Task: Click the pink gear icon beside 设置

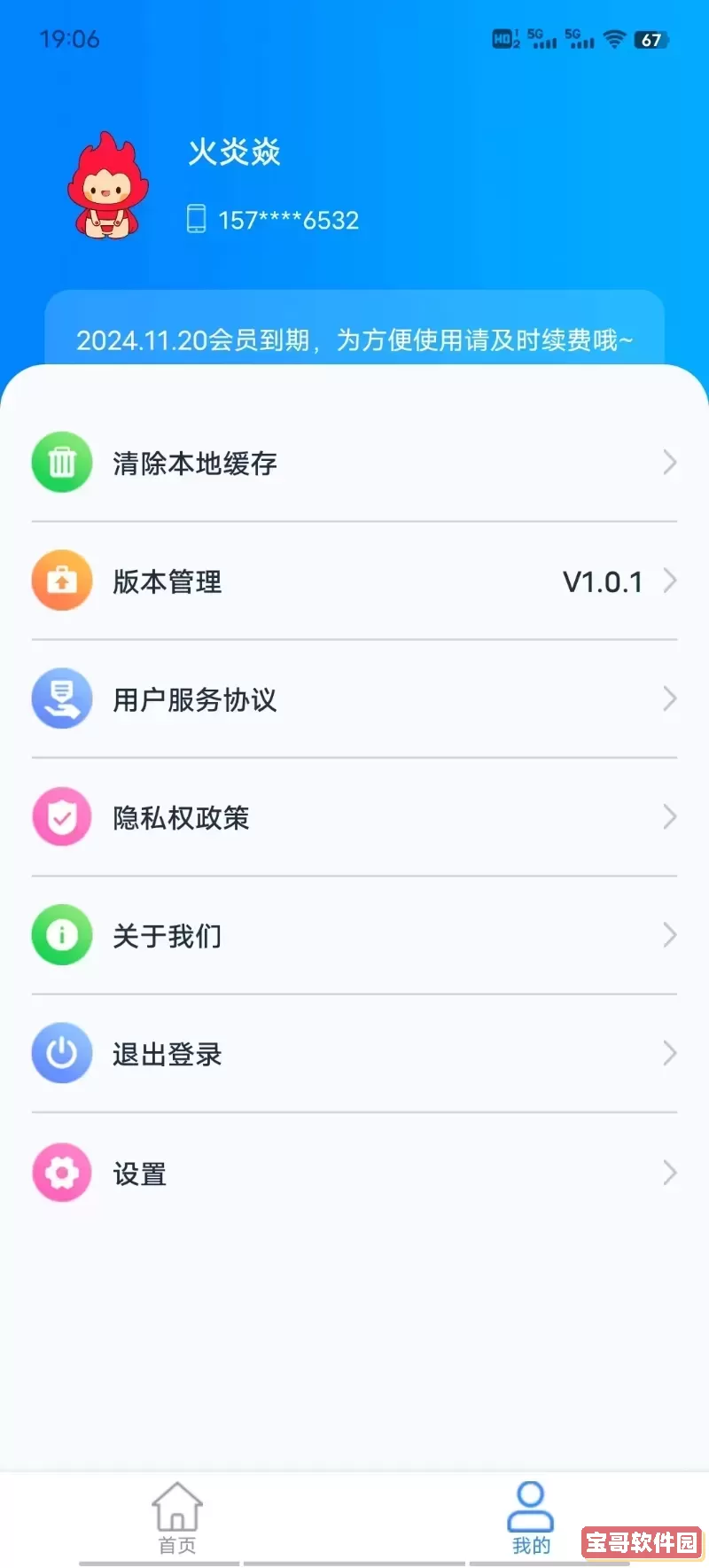Action: [x=61, y=1172]
